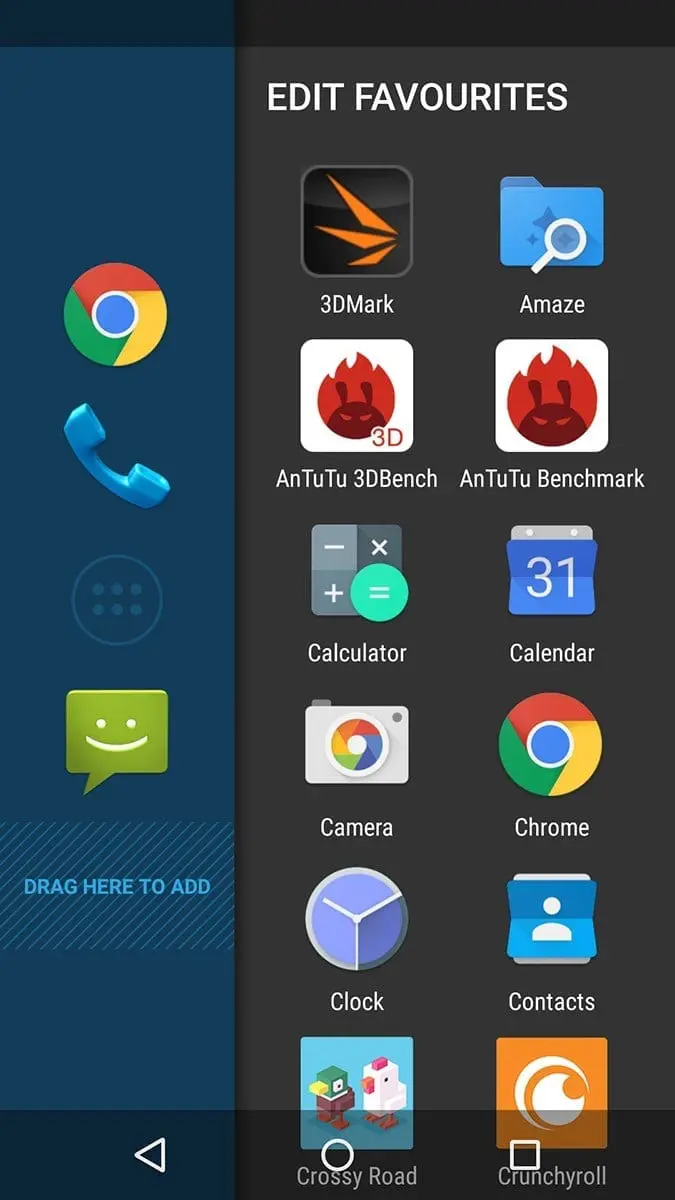The height and width of the screenshot is (1200, 675).
Task: Choose AnTuTu 3DBench from the list
Action: click(x=357, y=396)
